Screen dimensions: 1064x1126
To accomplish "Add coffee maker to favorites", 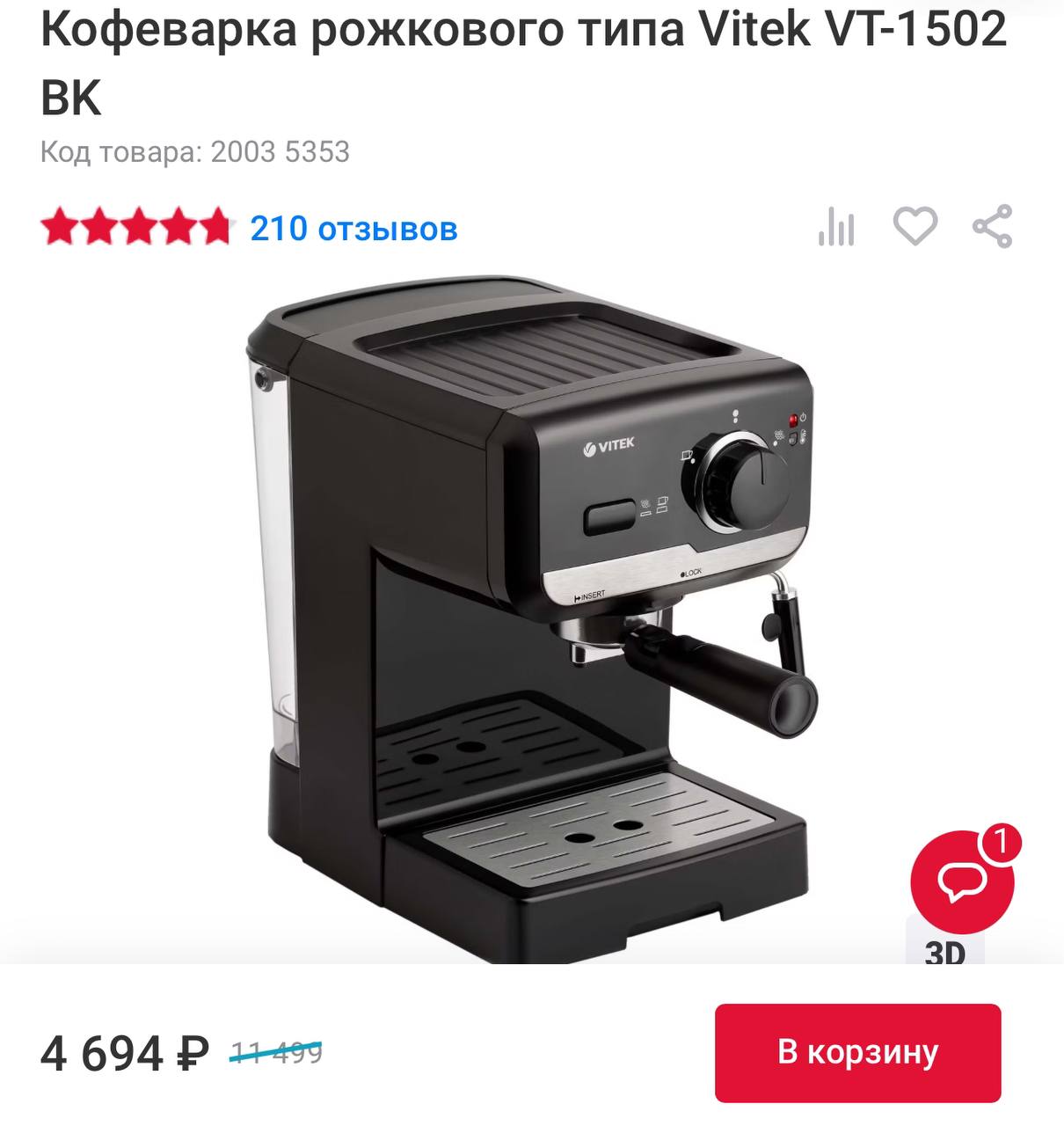I will point(915,227).
